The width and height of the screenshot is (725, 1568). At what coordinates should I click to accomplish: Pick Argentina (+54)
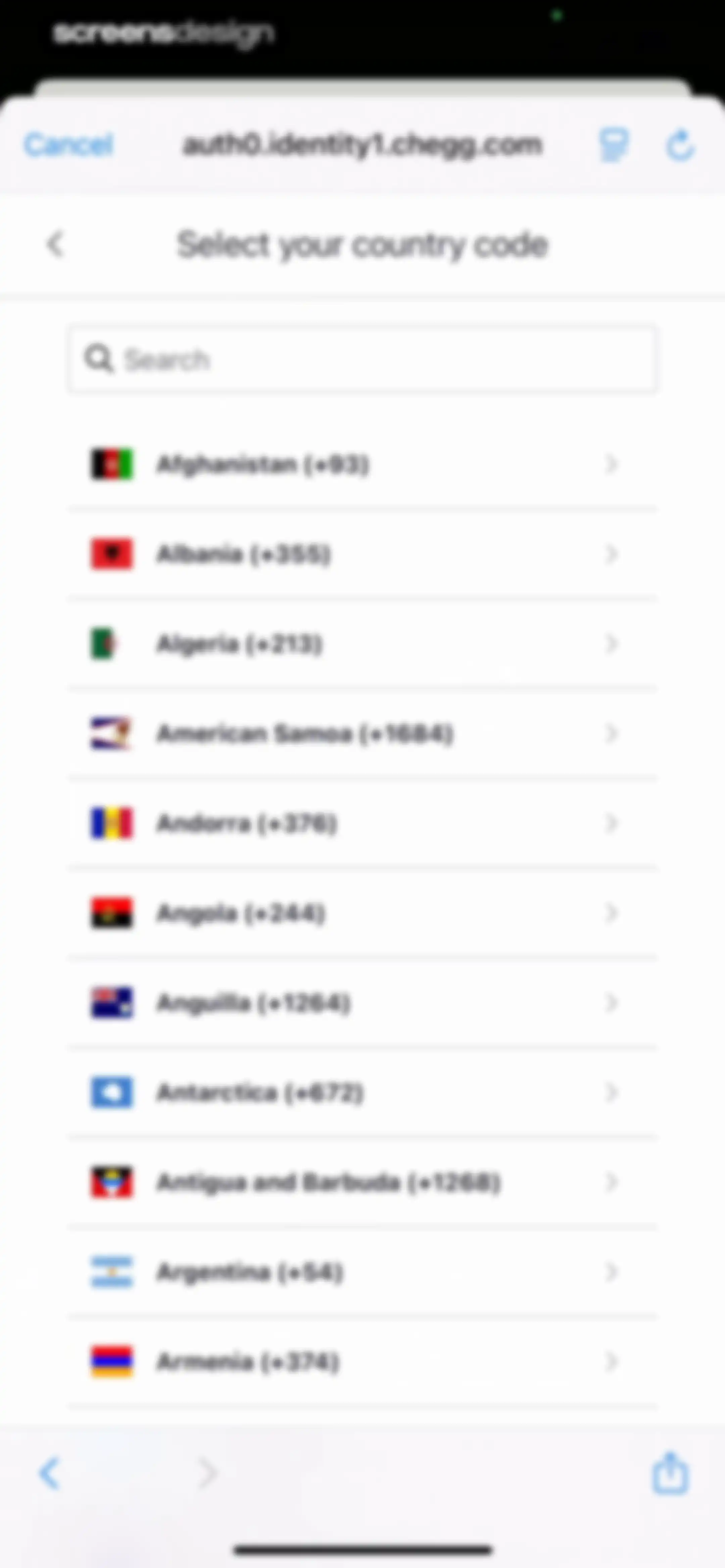tap(362, 1272)
